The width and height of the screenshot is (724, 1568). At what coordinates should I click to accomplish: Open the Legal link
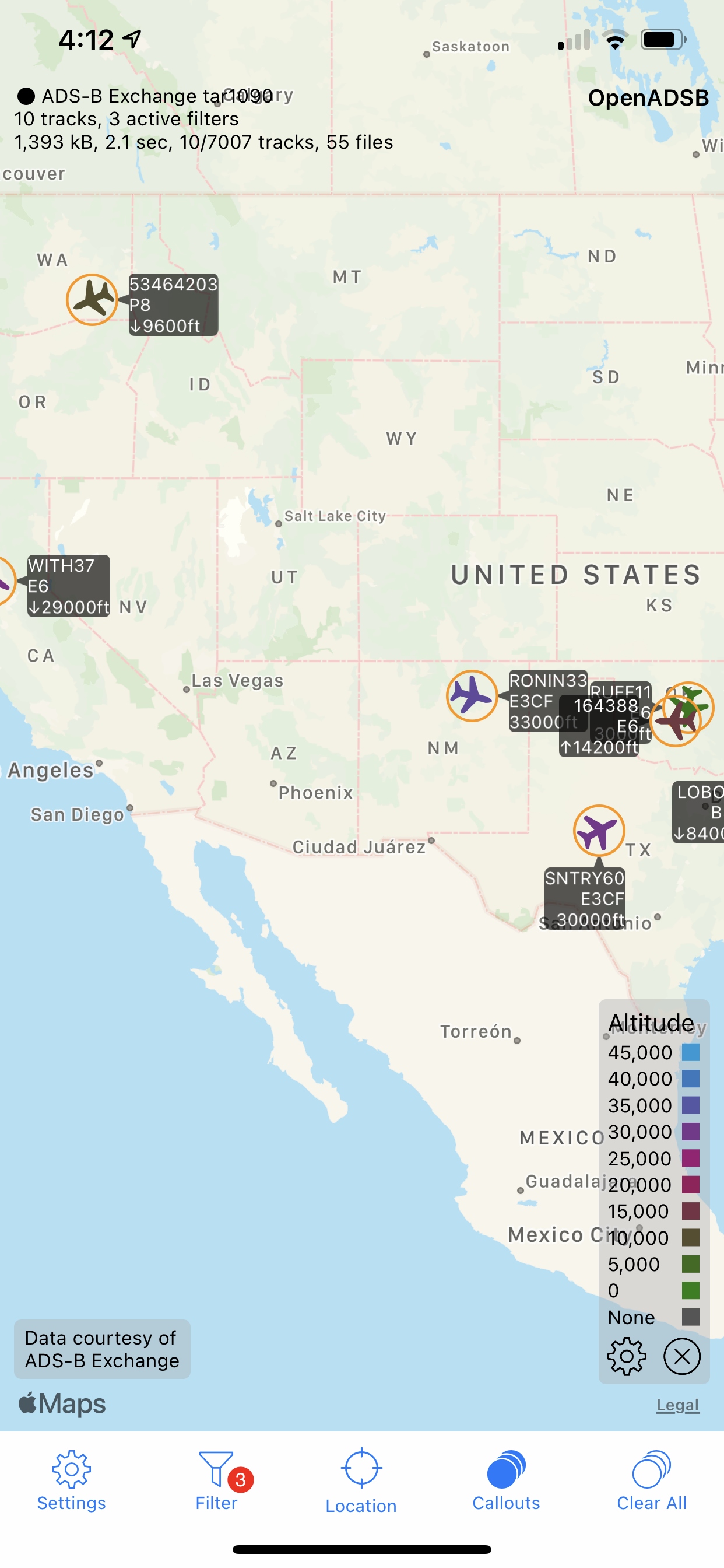click(678, 1405)
